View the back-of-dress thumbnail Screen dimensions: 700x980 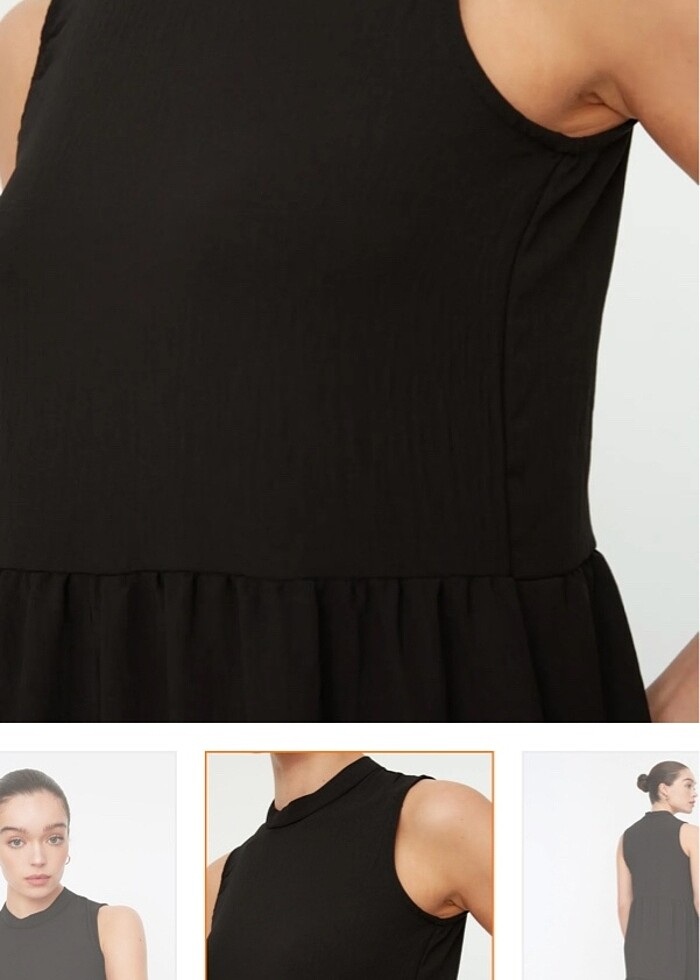(611, 866)
